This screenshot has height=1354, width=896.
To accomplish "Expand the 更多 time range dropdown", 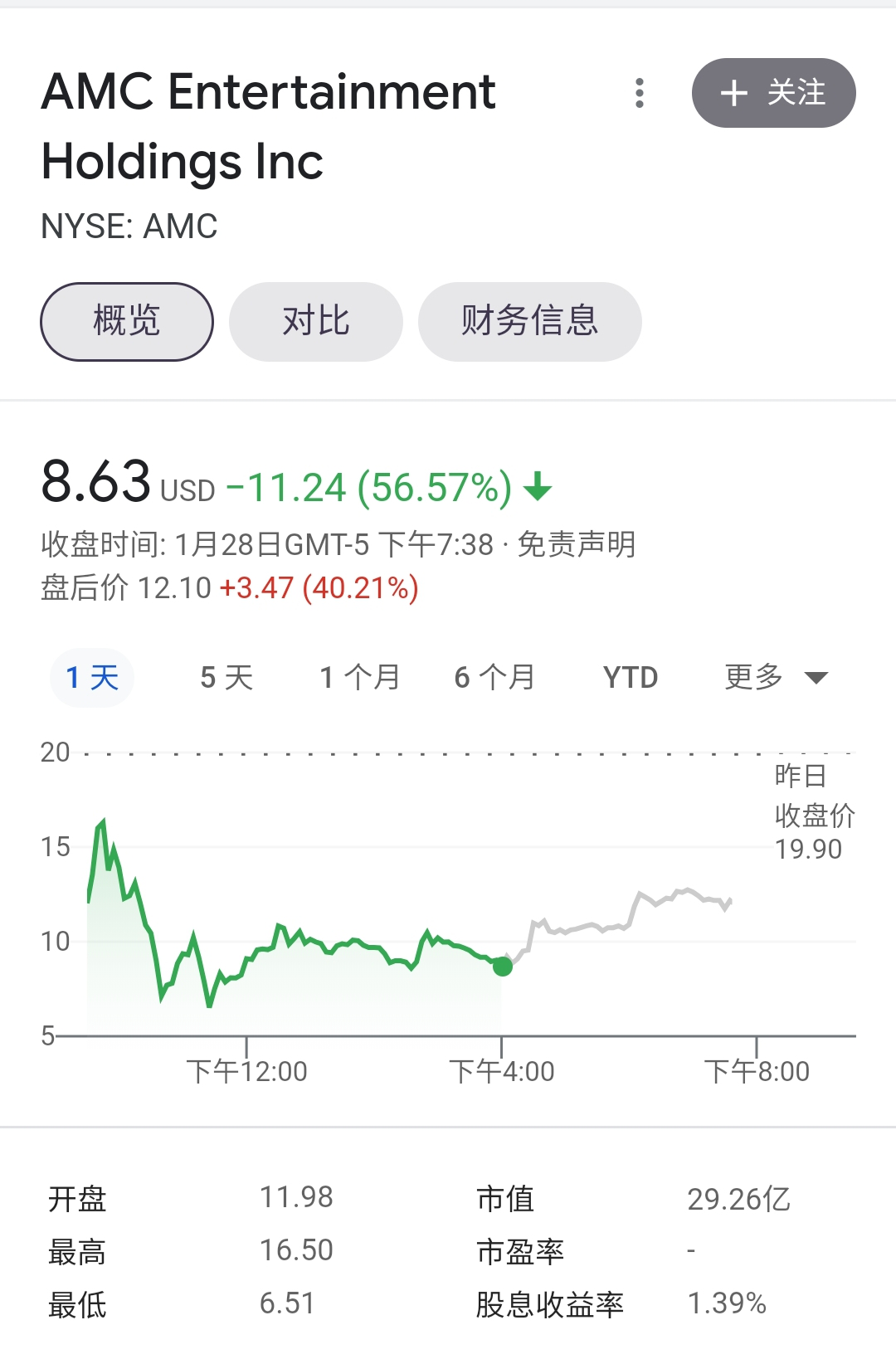I will point(776,678).
